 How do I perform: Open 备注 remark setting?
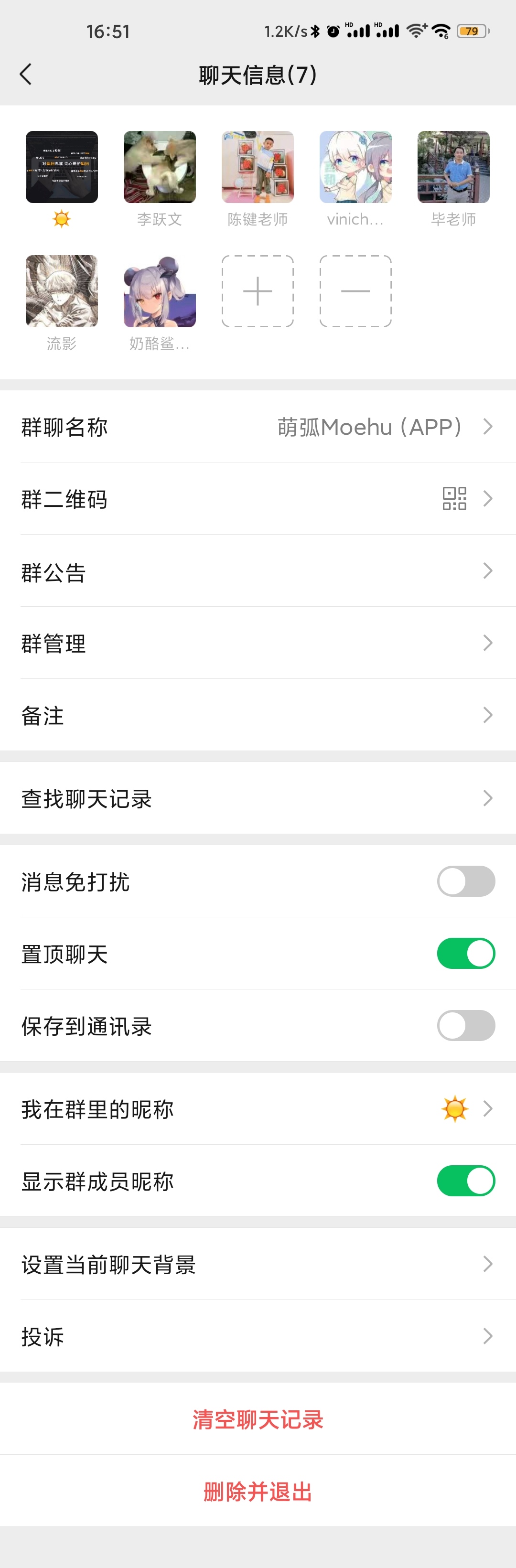[x=258, y=715]
